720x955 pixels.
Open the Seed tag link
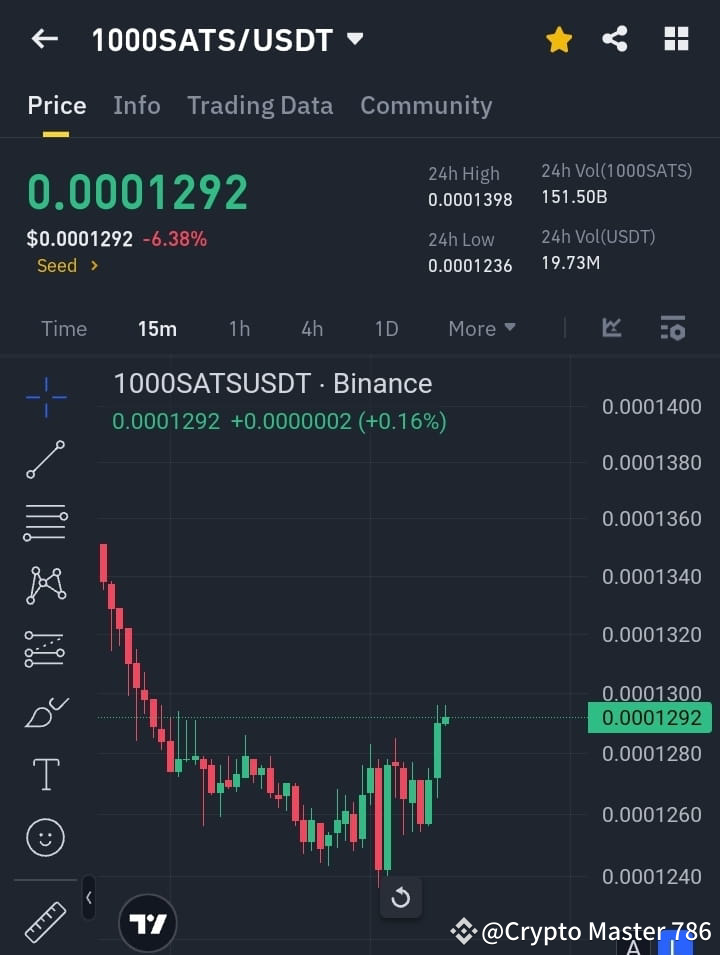(66, 265)
